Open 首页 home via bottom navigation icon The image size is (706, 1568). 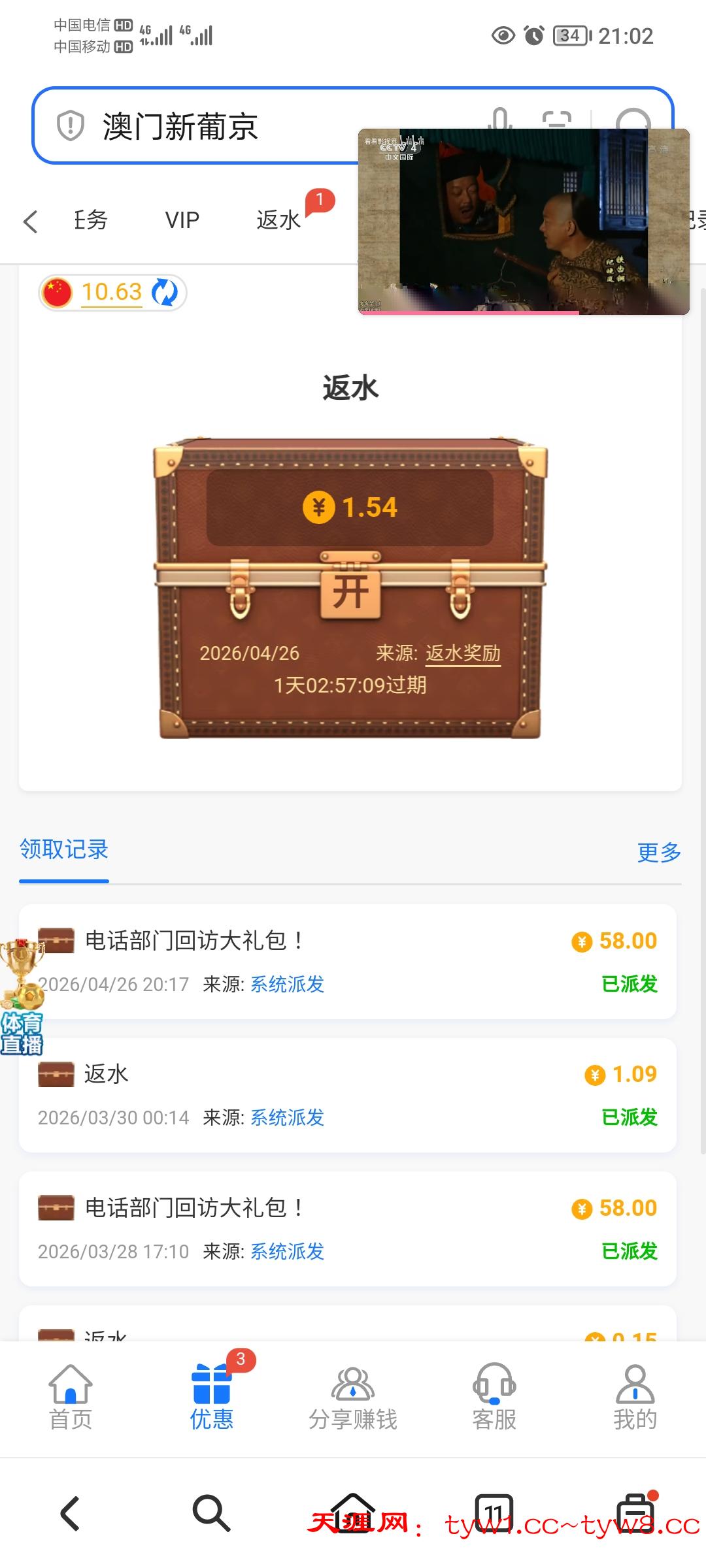71,1395
